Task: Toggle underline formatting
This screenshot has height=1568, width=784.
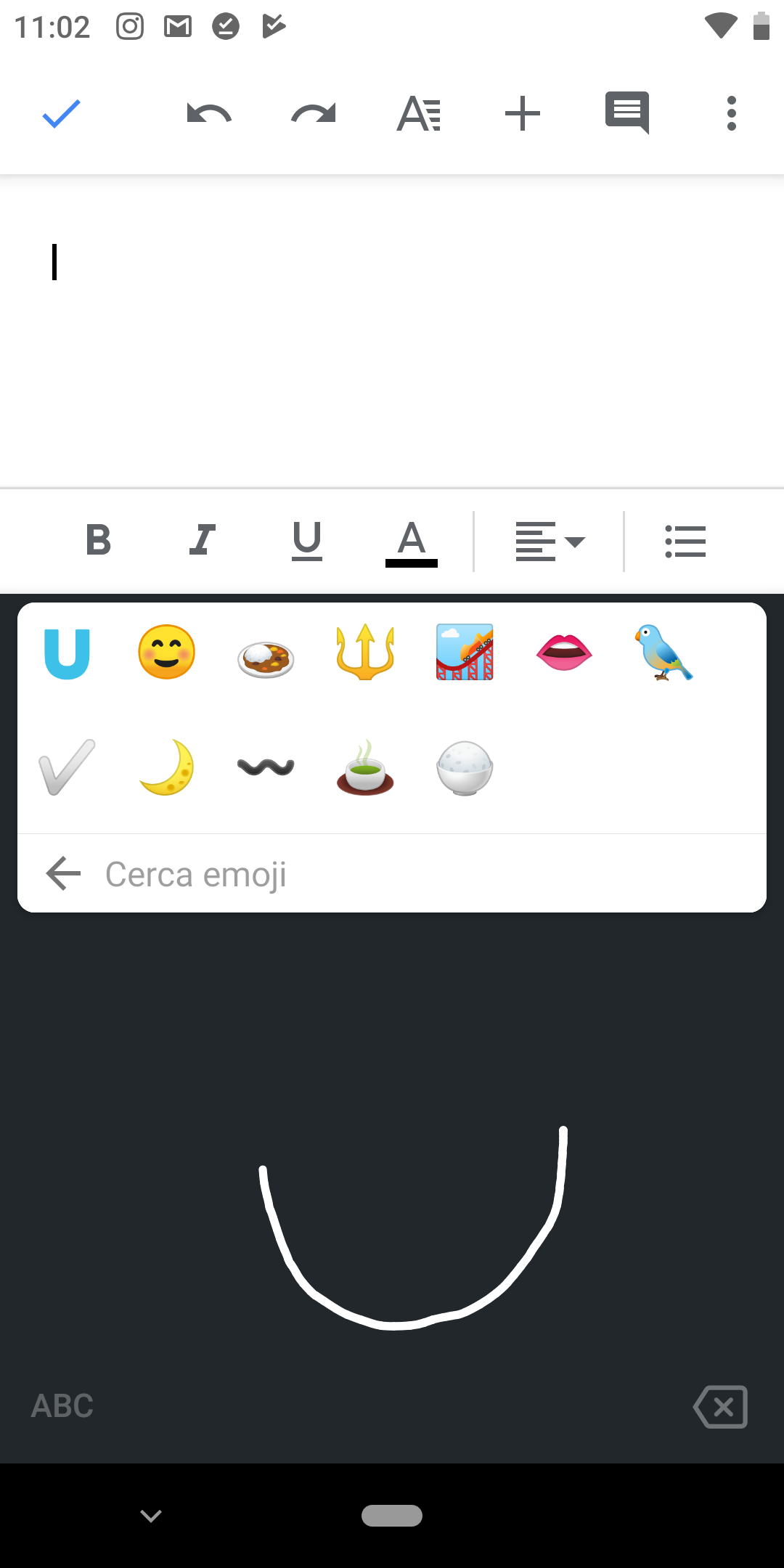Action: [307, 541]
